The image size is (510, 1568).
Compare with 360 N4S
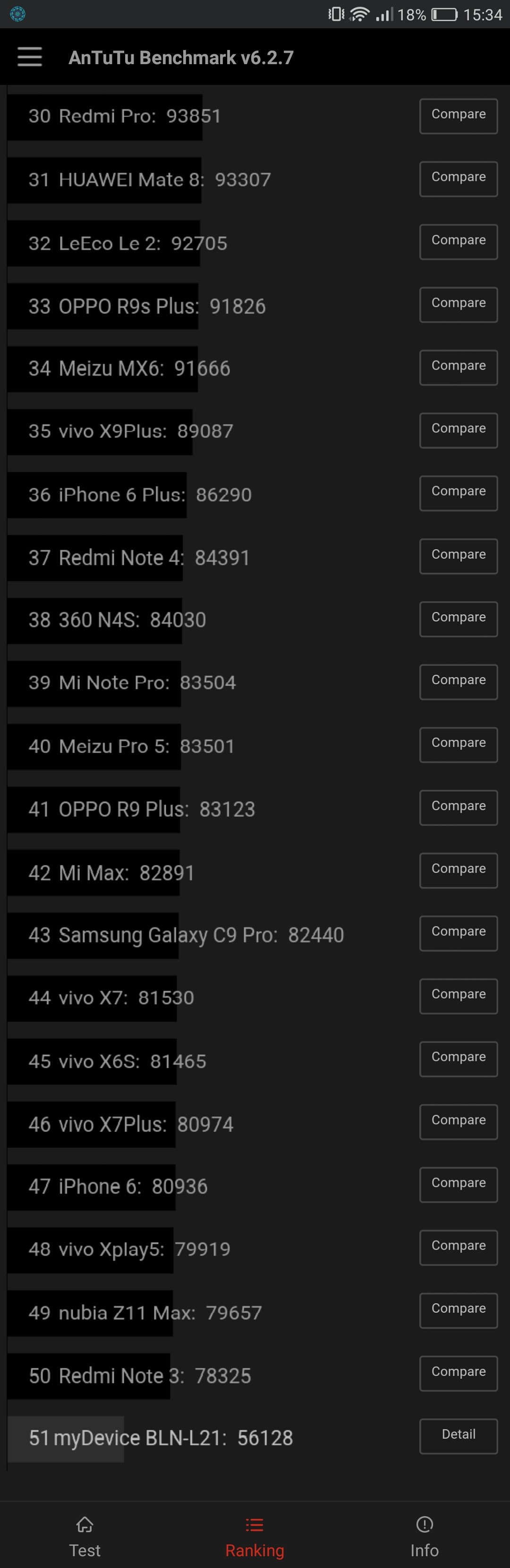458,618
